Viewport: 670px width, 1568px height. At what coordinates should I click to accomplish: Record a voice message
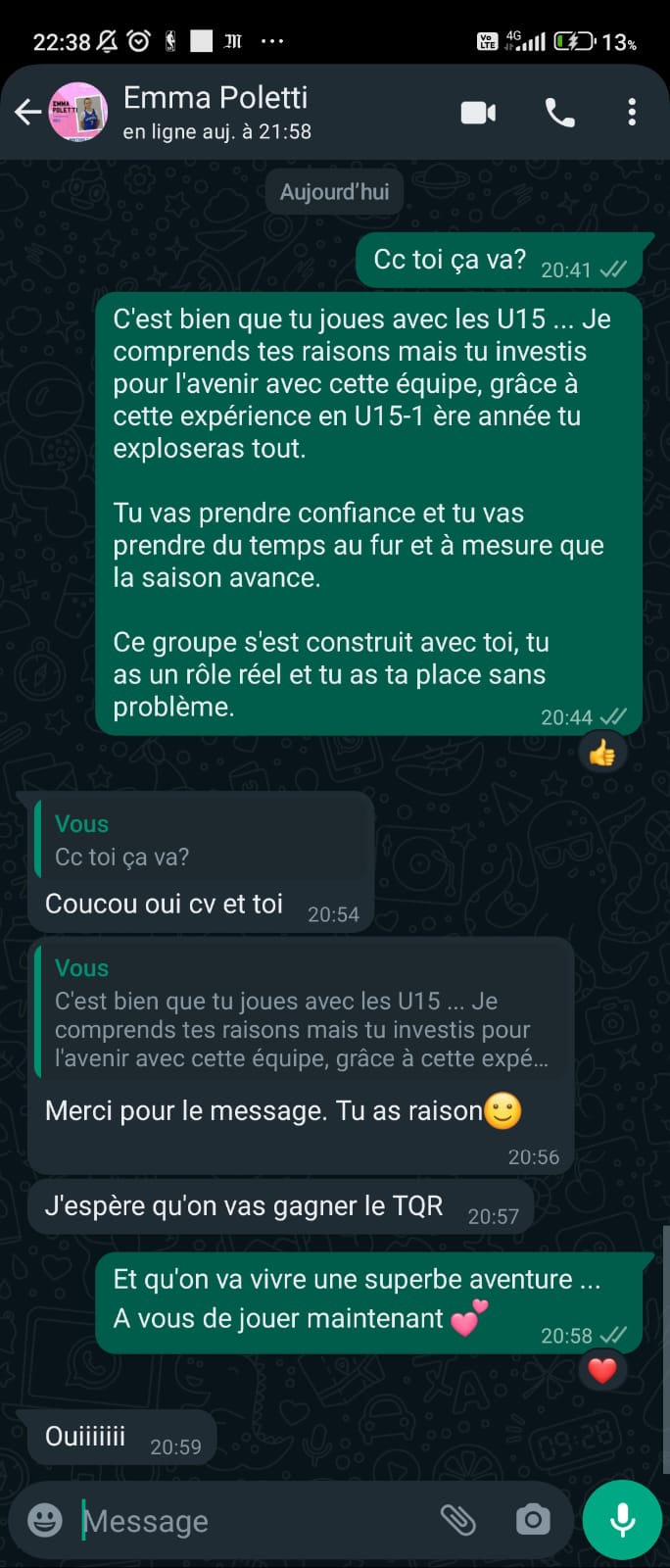pos(622,1520)
